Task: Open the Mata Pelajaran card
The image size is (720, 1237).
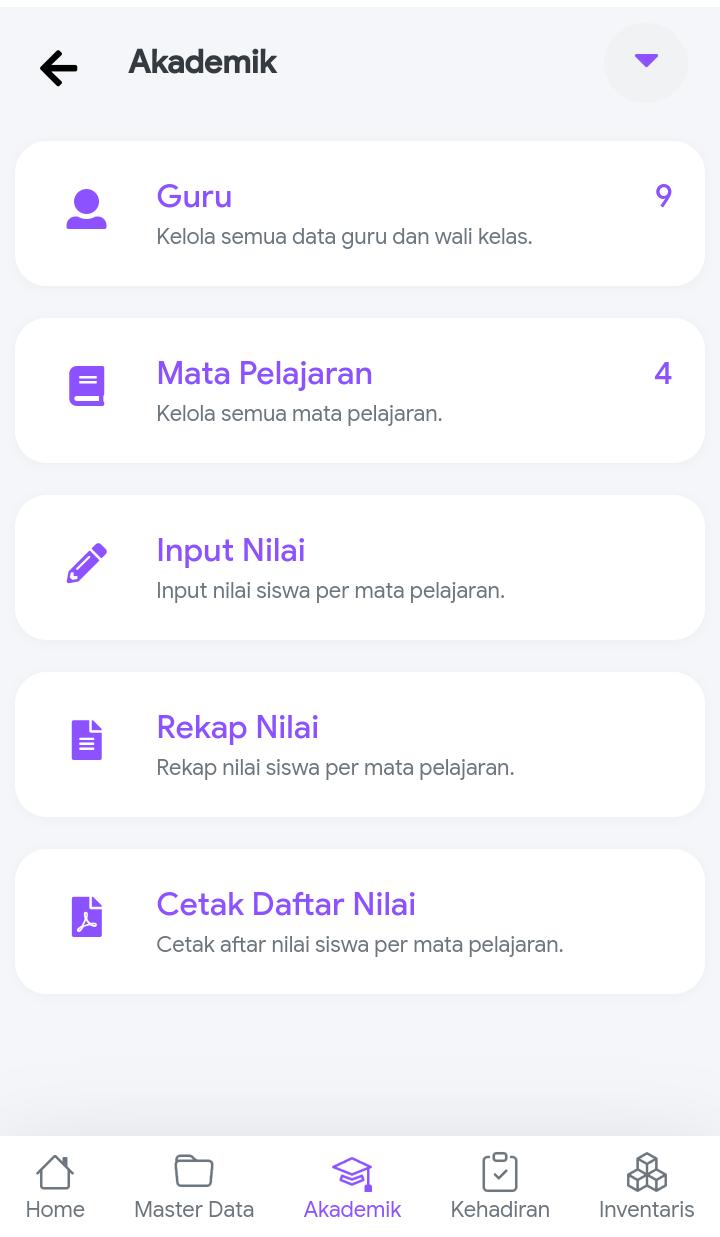Action: point(360,391)
